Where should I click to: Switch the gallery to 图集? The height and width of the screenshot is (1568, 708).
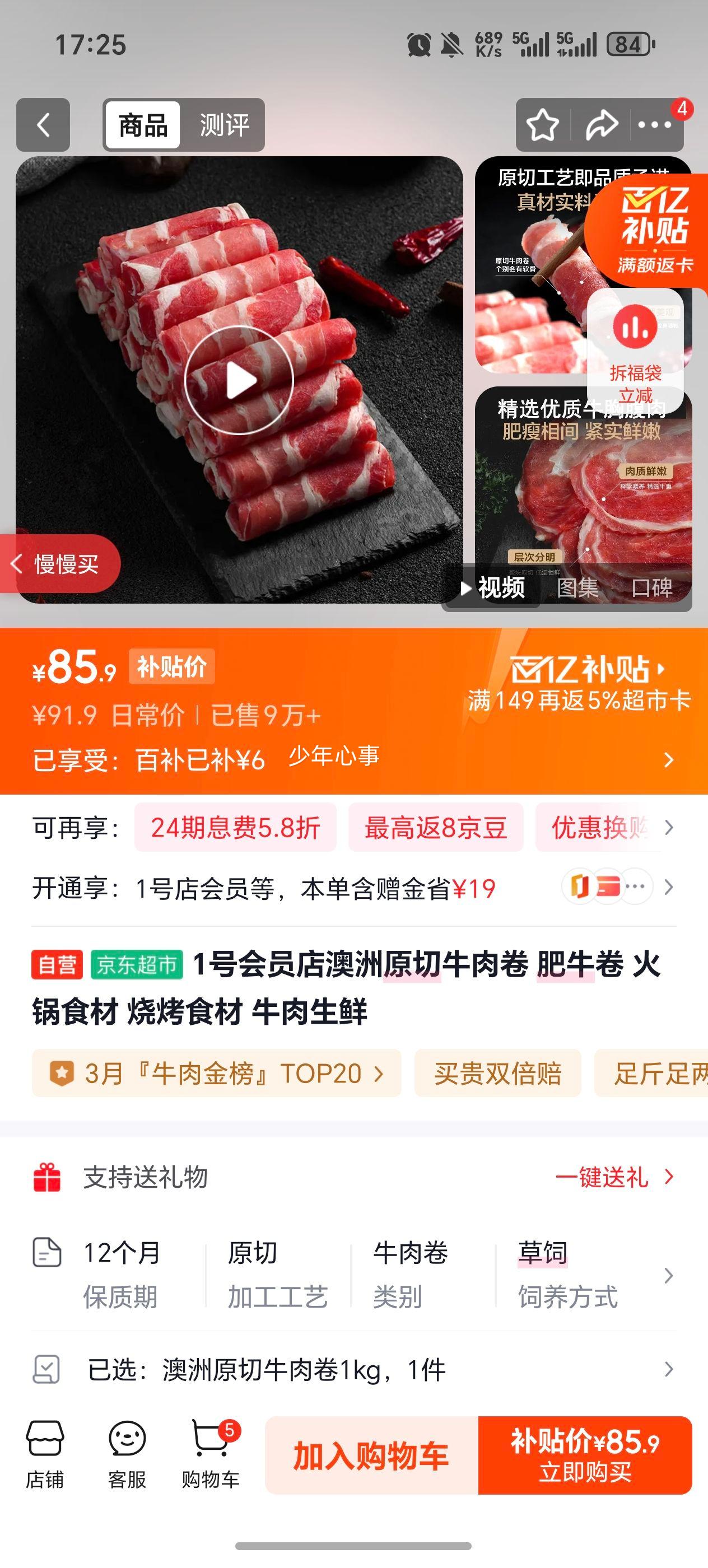click(x=577, y=588)
